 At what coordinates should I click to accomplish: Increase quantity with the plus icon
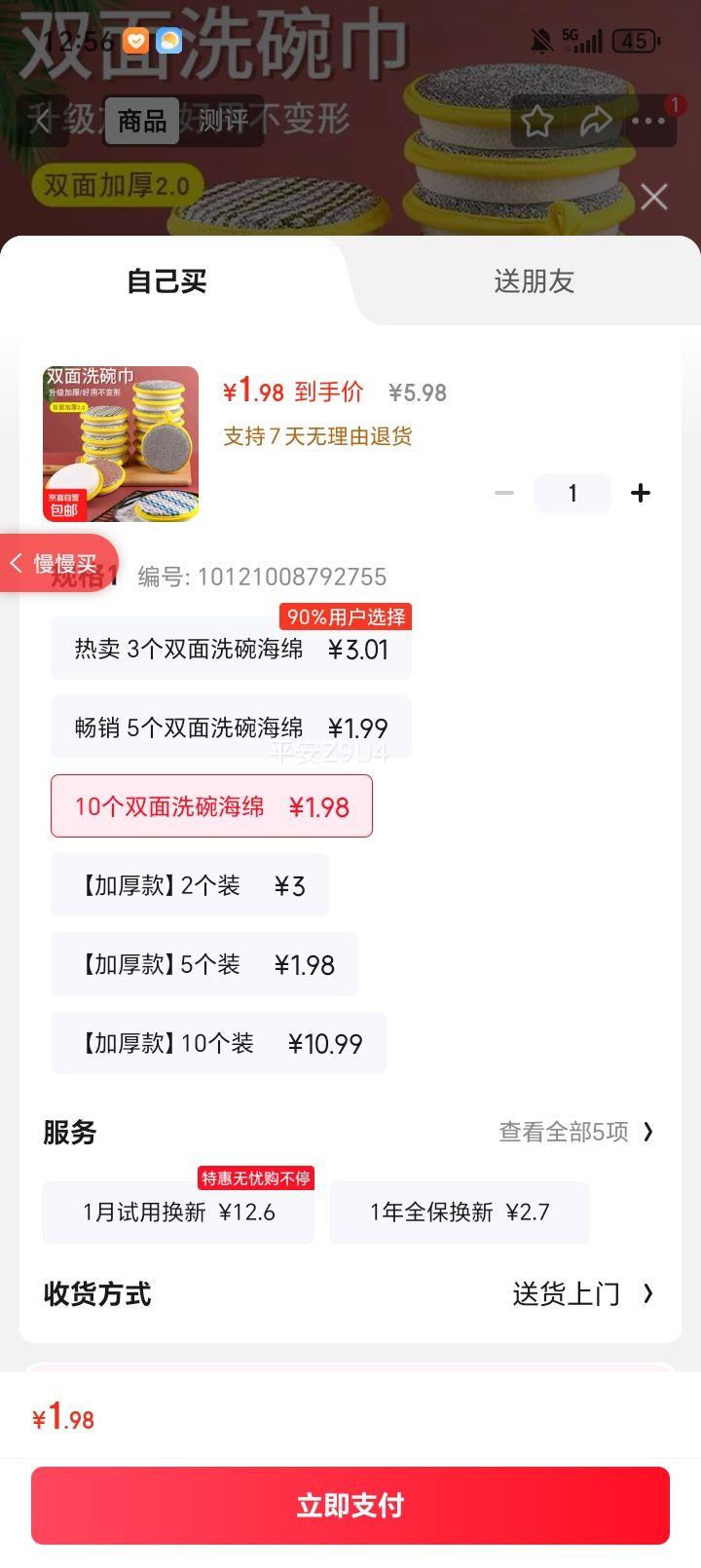tap(641, 493)
